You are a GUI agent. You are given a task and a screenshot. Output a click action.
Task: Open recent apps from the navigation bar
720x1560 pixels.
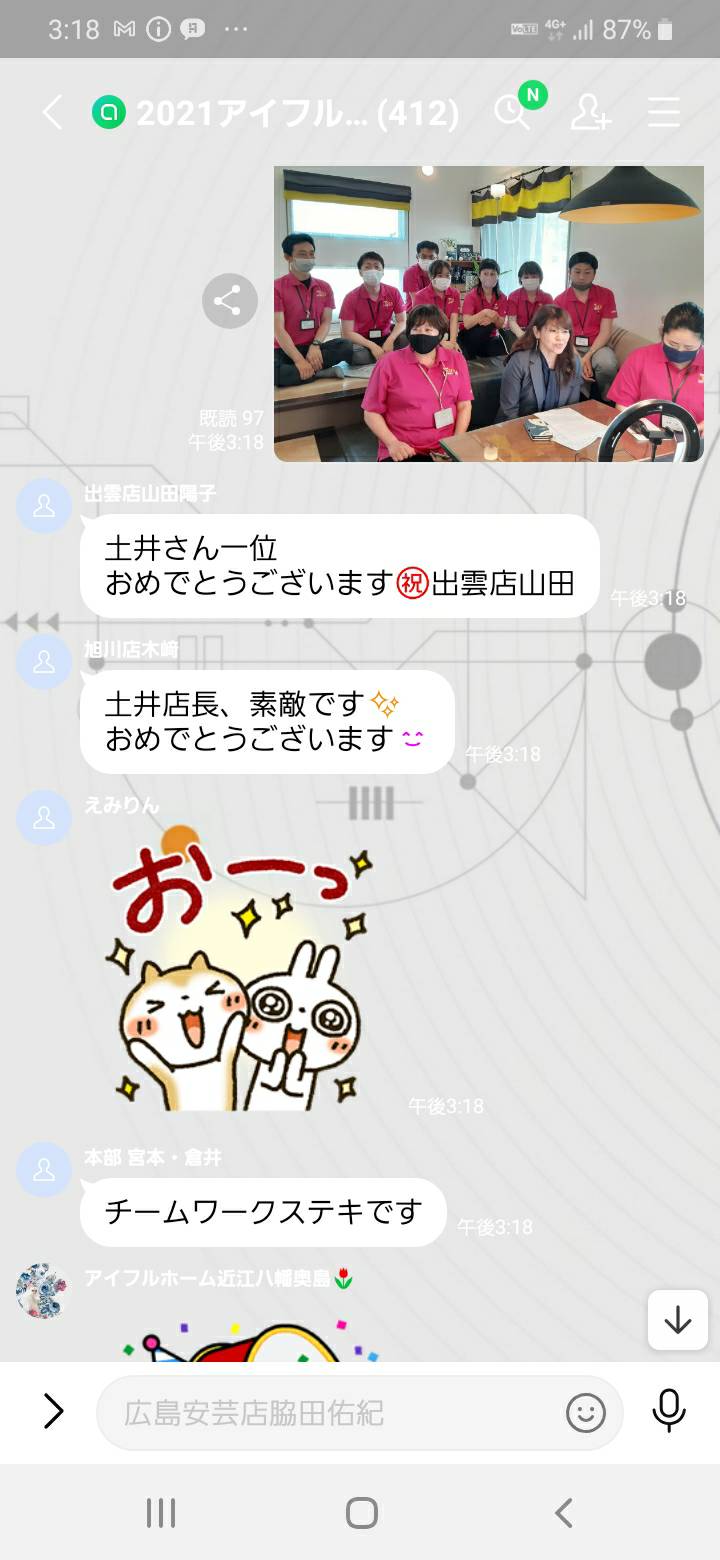tap(161, 1513)
